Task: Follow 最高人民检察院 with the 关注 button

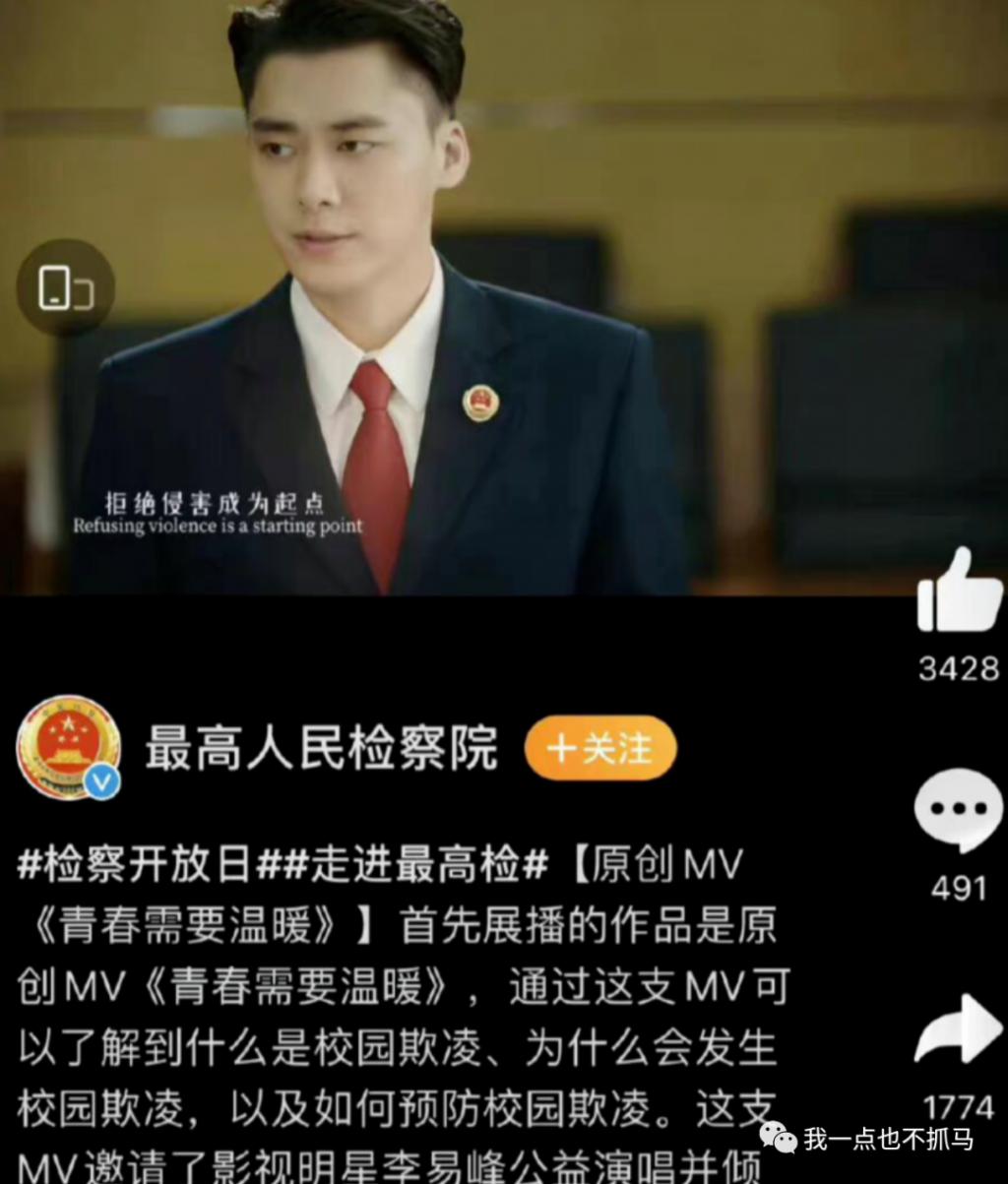Action: pos(600,749)
